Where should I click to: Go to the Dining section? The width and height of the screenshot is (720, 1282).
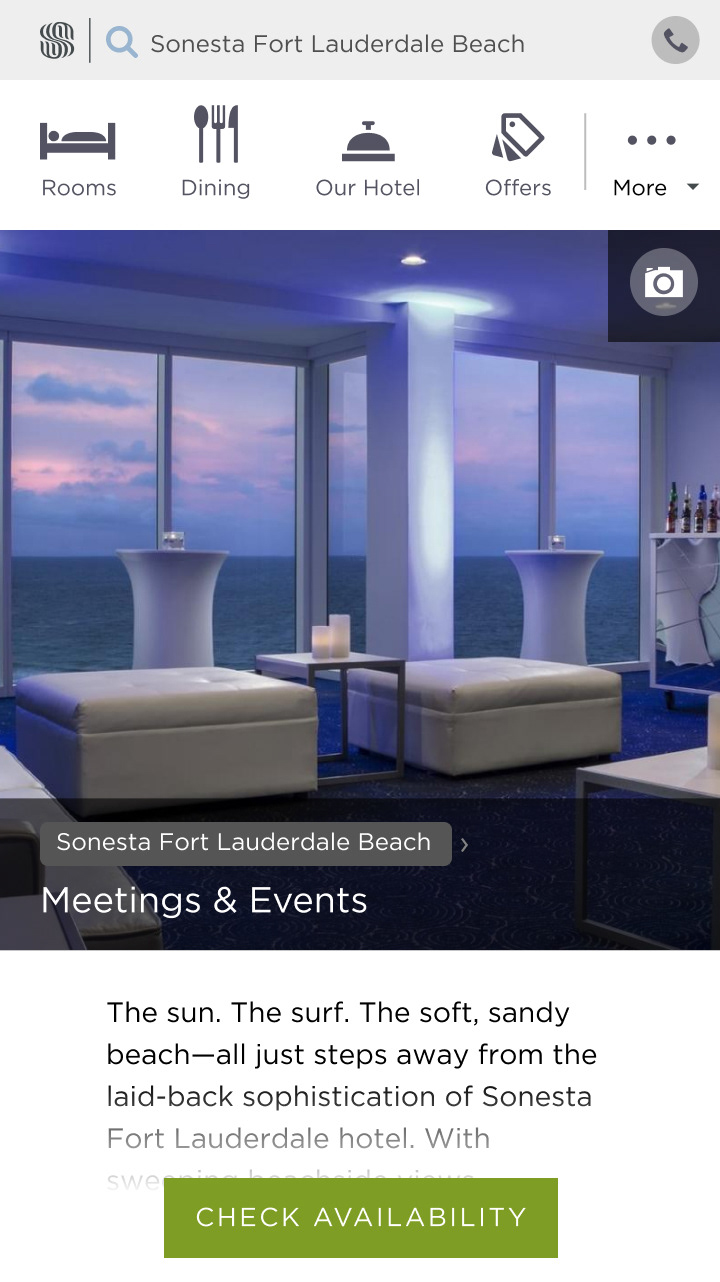click(x=215, y=153)
